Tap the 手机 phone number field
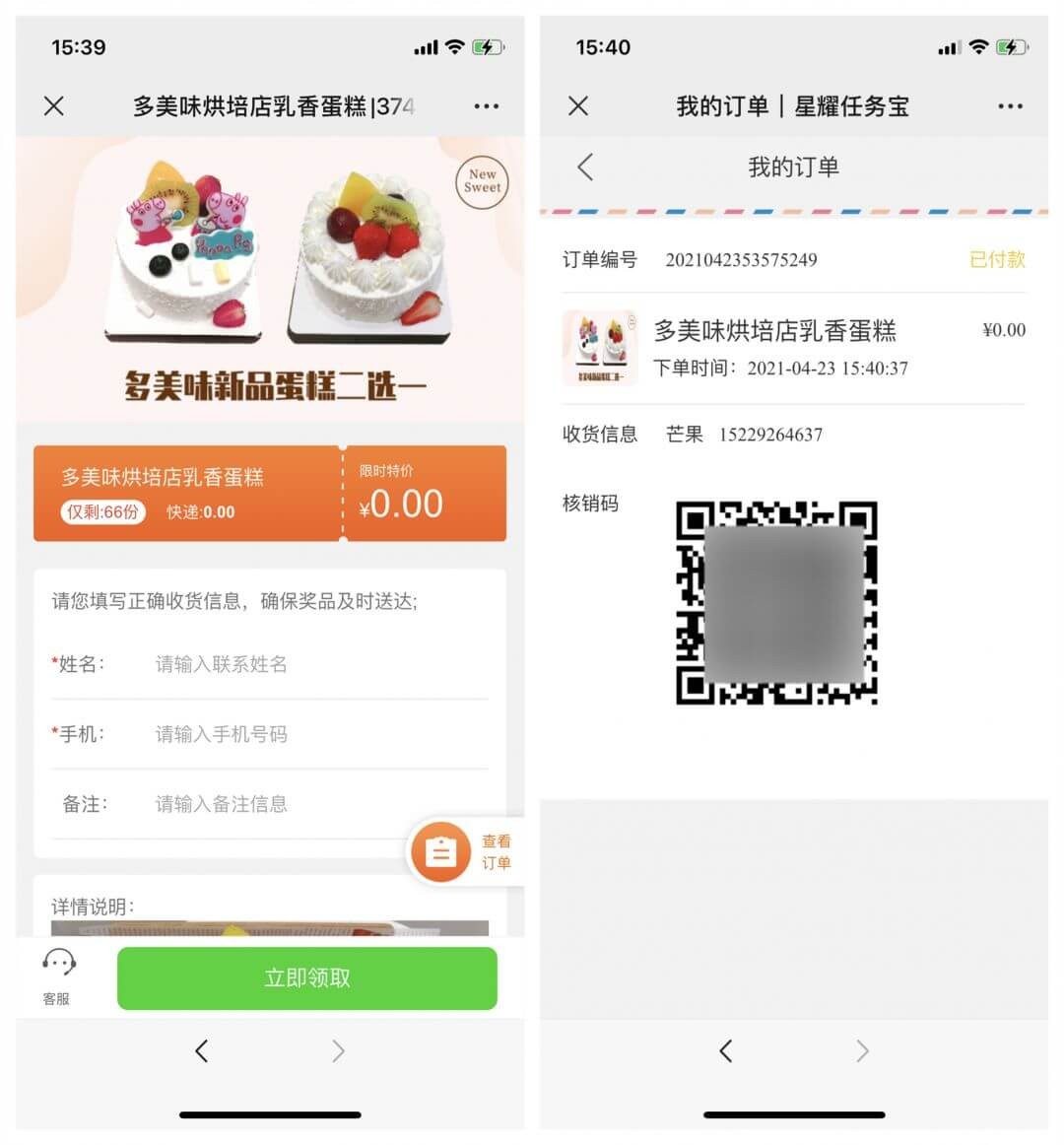The height and width of the screenshot is (1145, 1064). pyautogui.click(x=315, y=734)
